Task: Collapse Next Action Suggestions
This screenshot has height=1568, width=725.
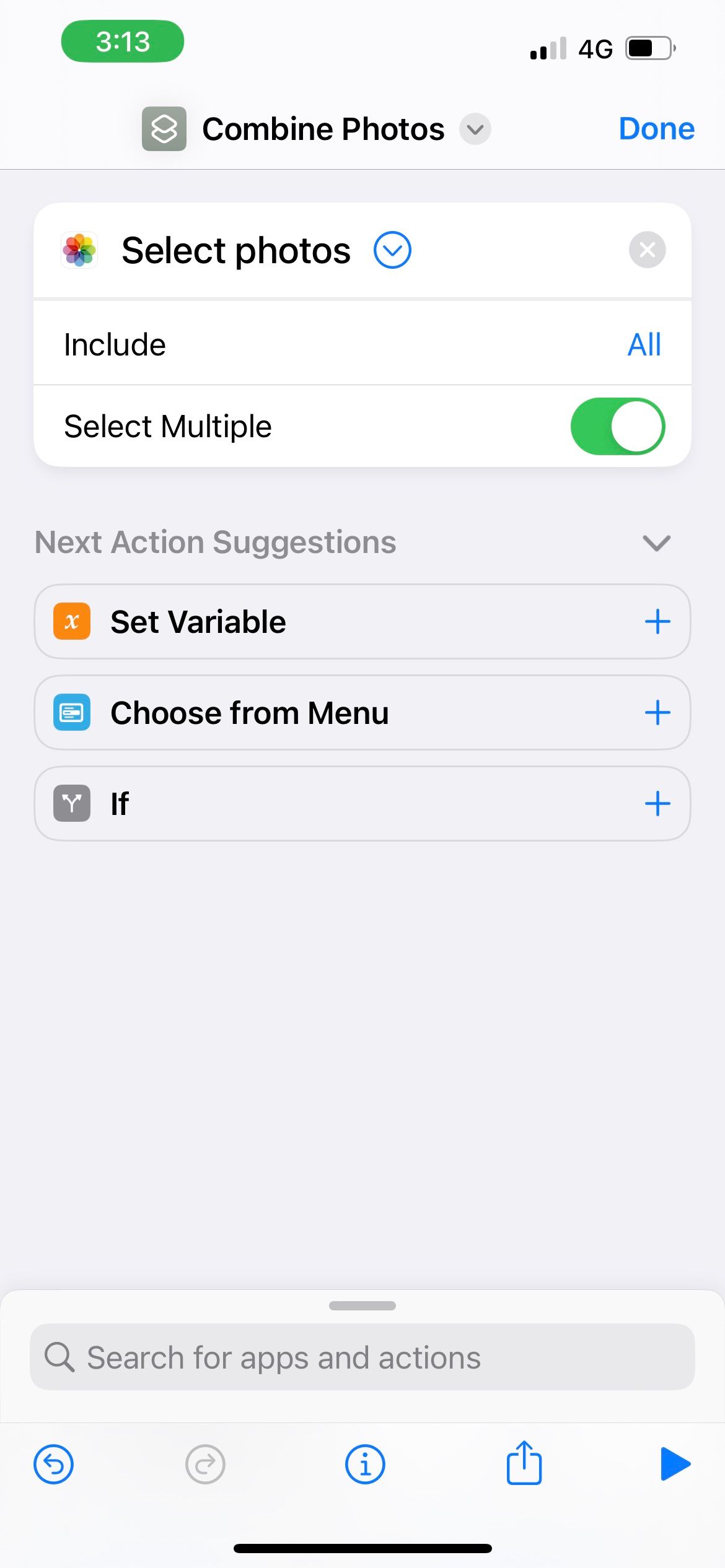Action: pos(656,543)
